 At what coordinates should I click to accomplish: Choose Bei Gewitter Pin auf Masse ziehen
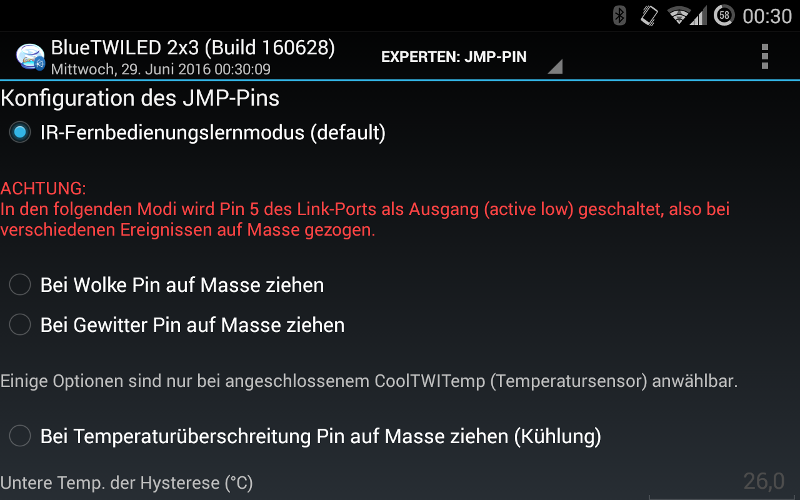tap(20, 325)
